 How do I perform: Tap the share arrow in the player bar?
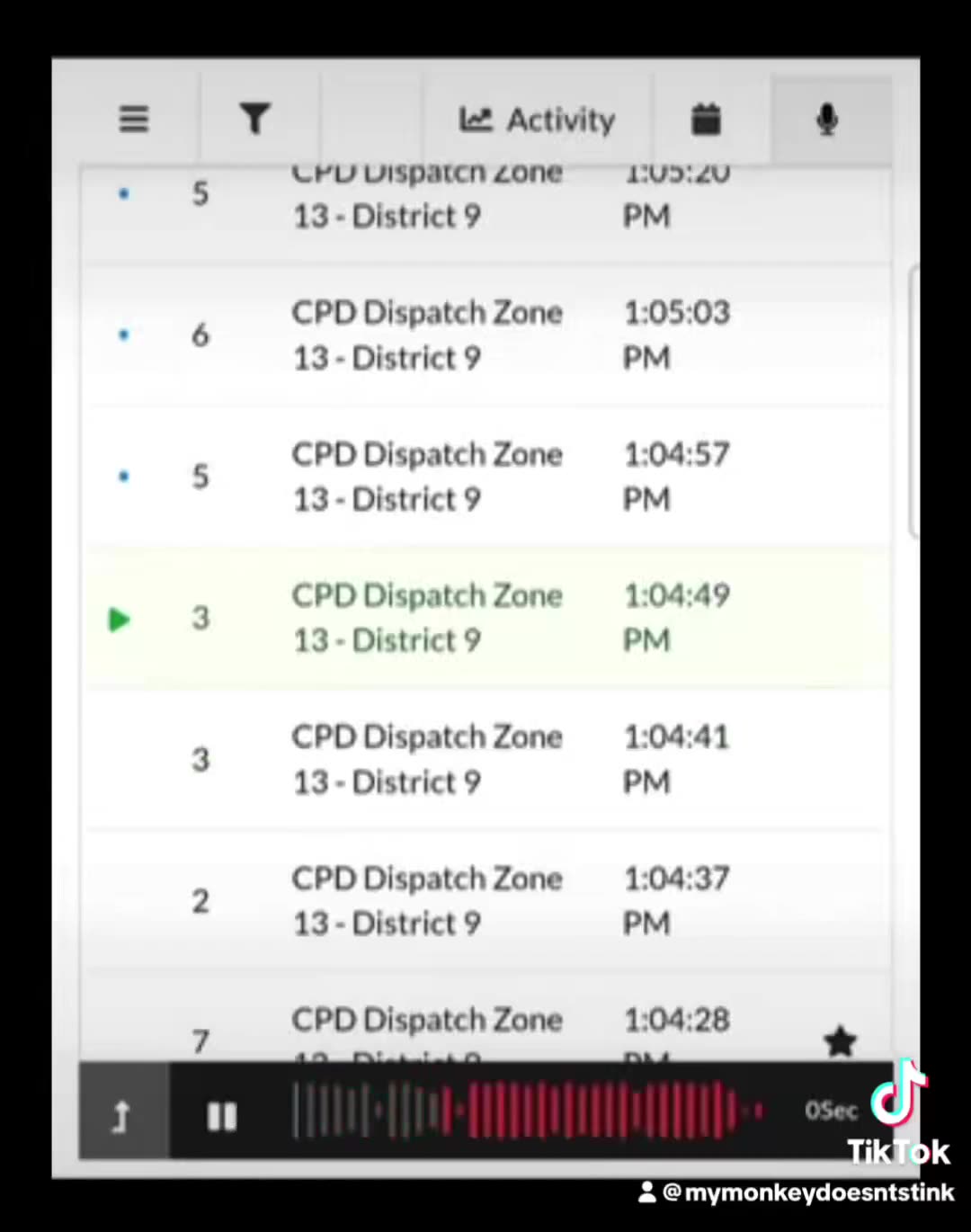click(x=122, y=1116)
